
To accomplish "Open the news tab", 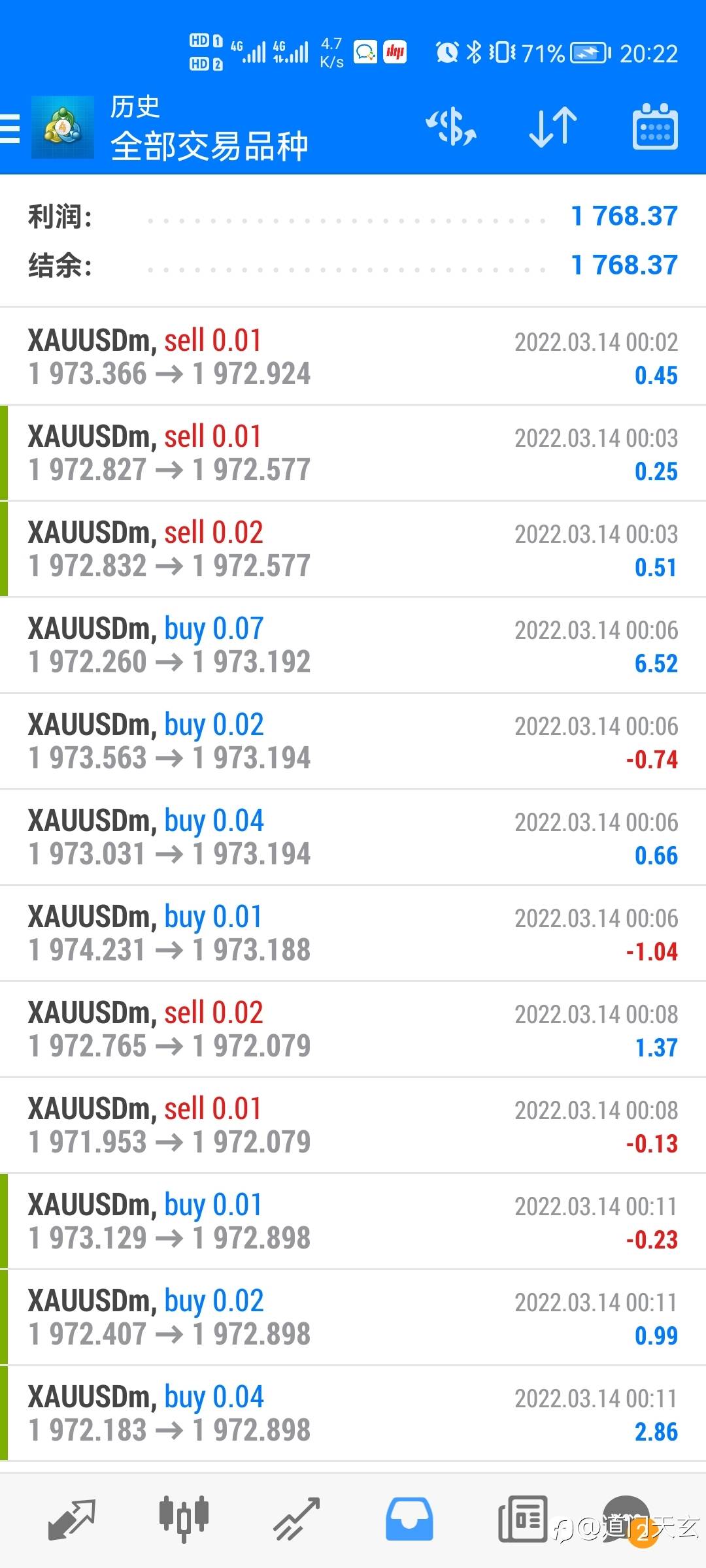I will click(x=522, y=1518).
